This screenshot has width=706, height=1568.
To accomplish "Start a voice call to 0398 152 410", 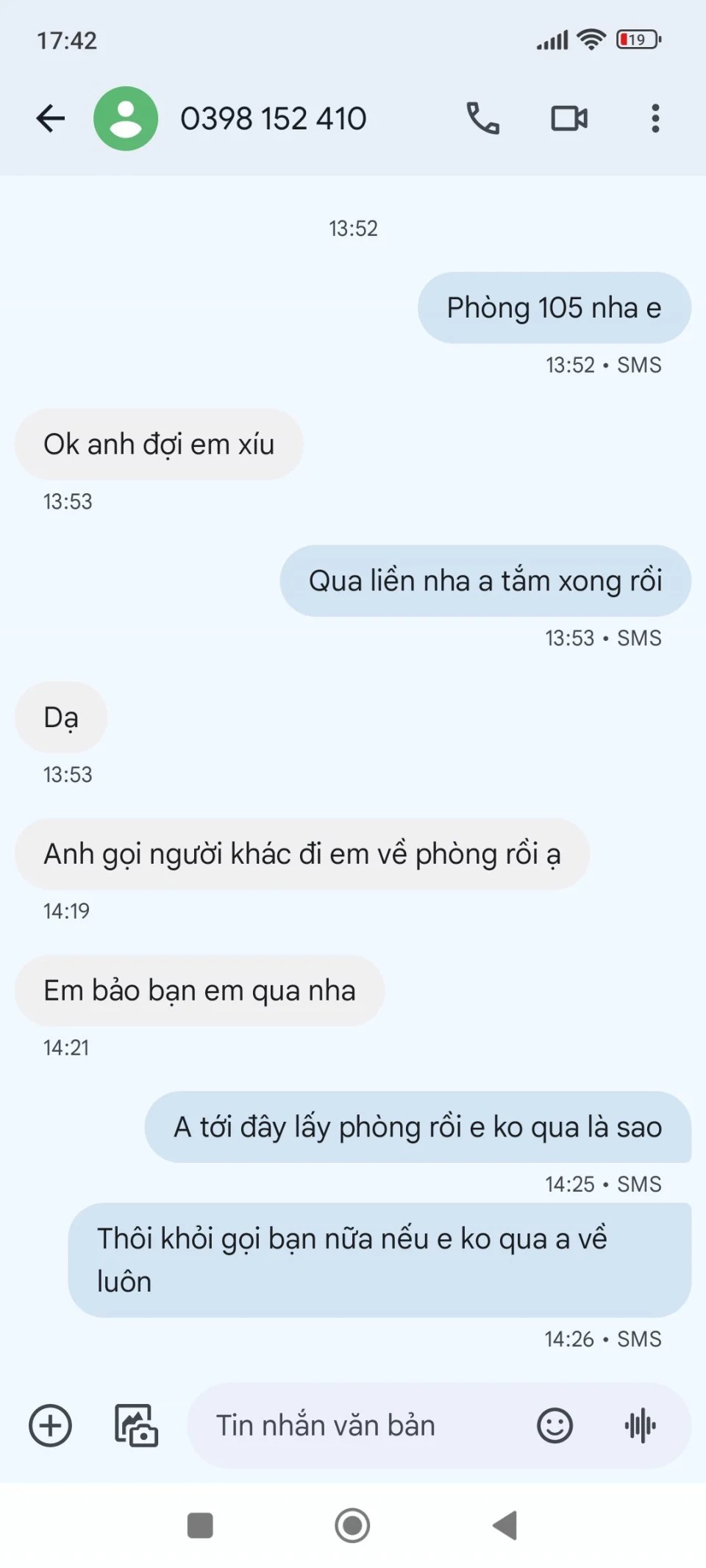I will click(x=482, y=118).
